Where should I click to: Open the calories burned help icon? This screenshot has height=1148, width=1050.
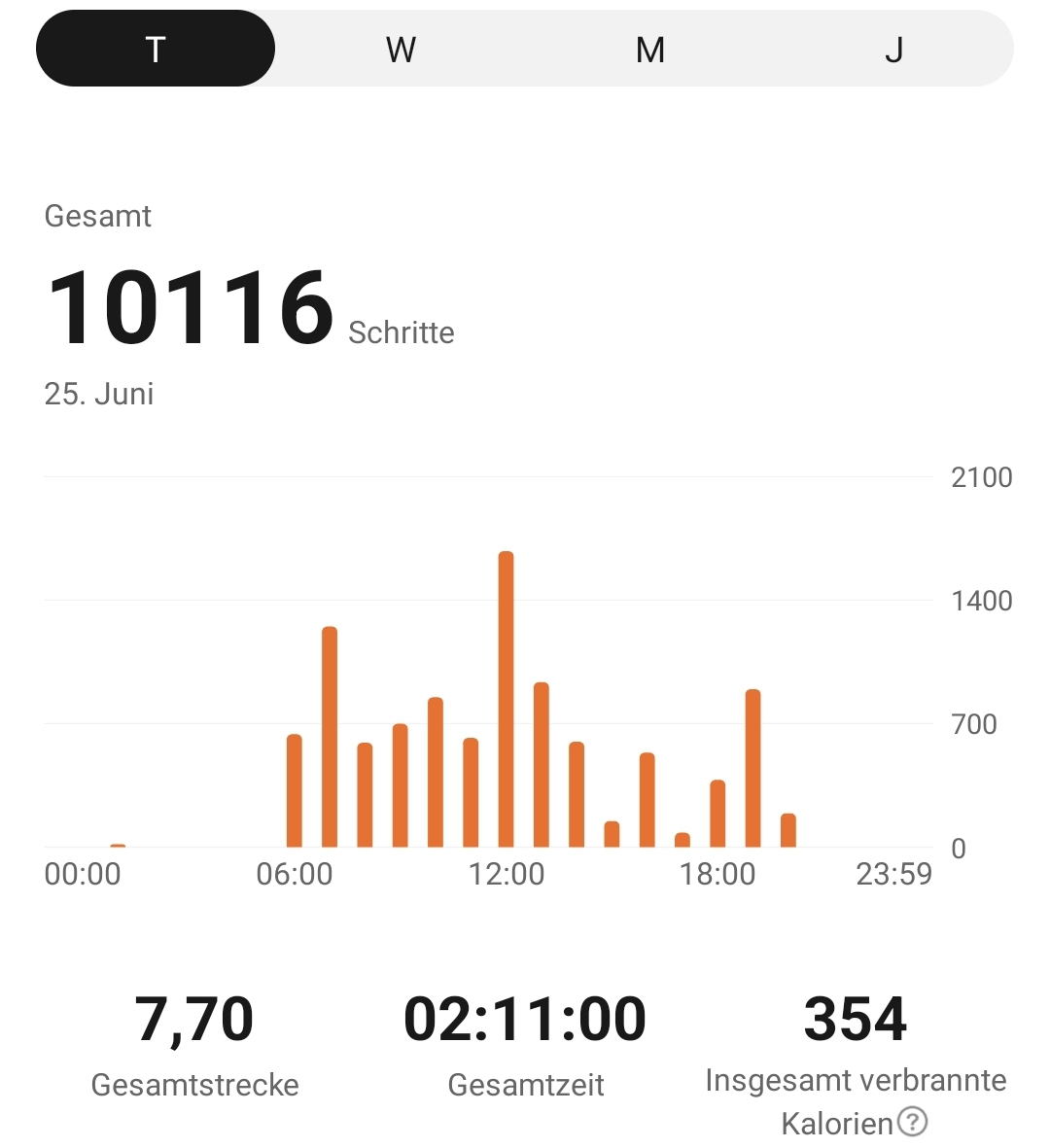pyautogui.click(x=912, y=1122)
